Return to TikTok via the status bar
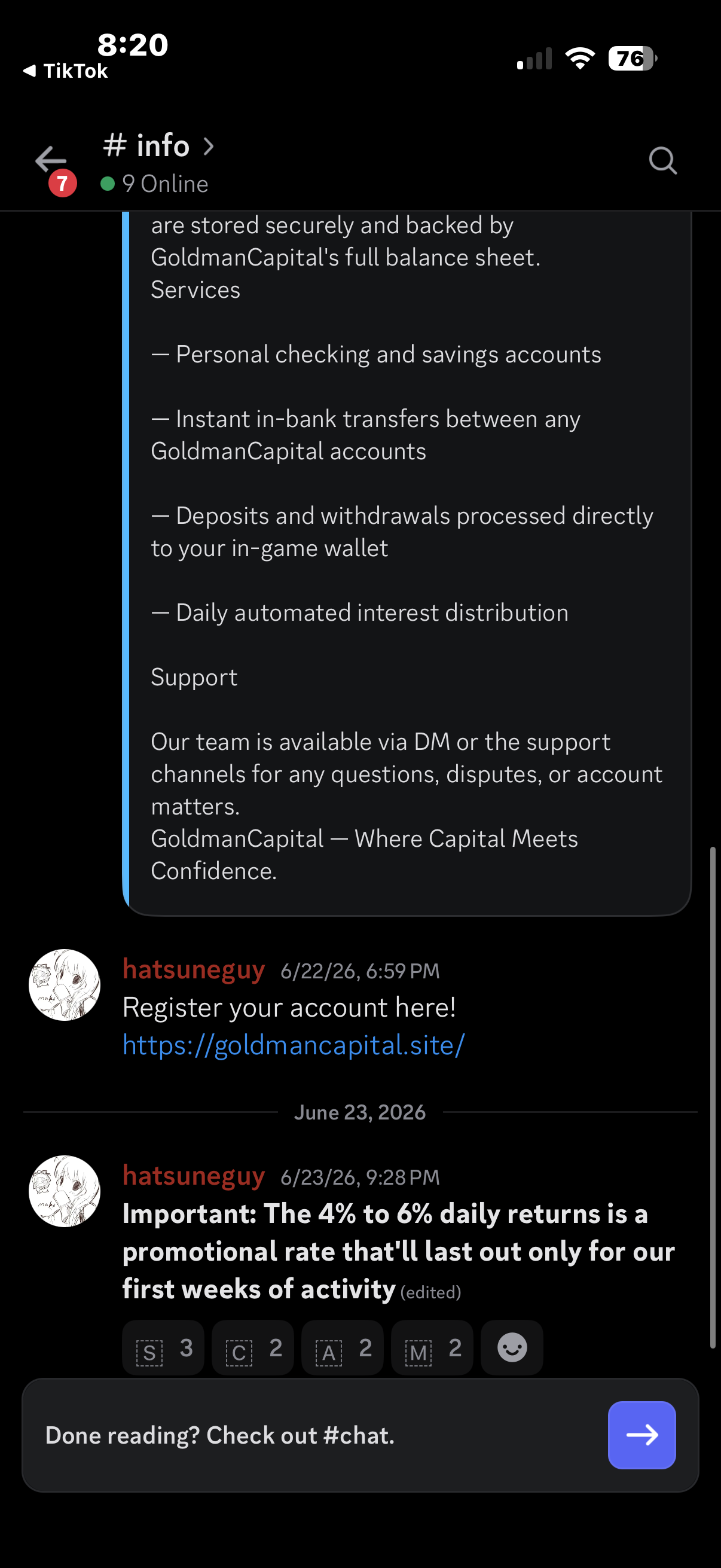721x1568 pixels. [x=66, y=71]
